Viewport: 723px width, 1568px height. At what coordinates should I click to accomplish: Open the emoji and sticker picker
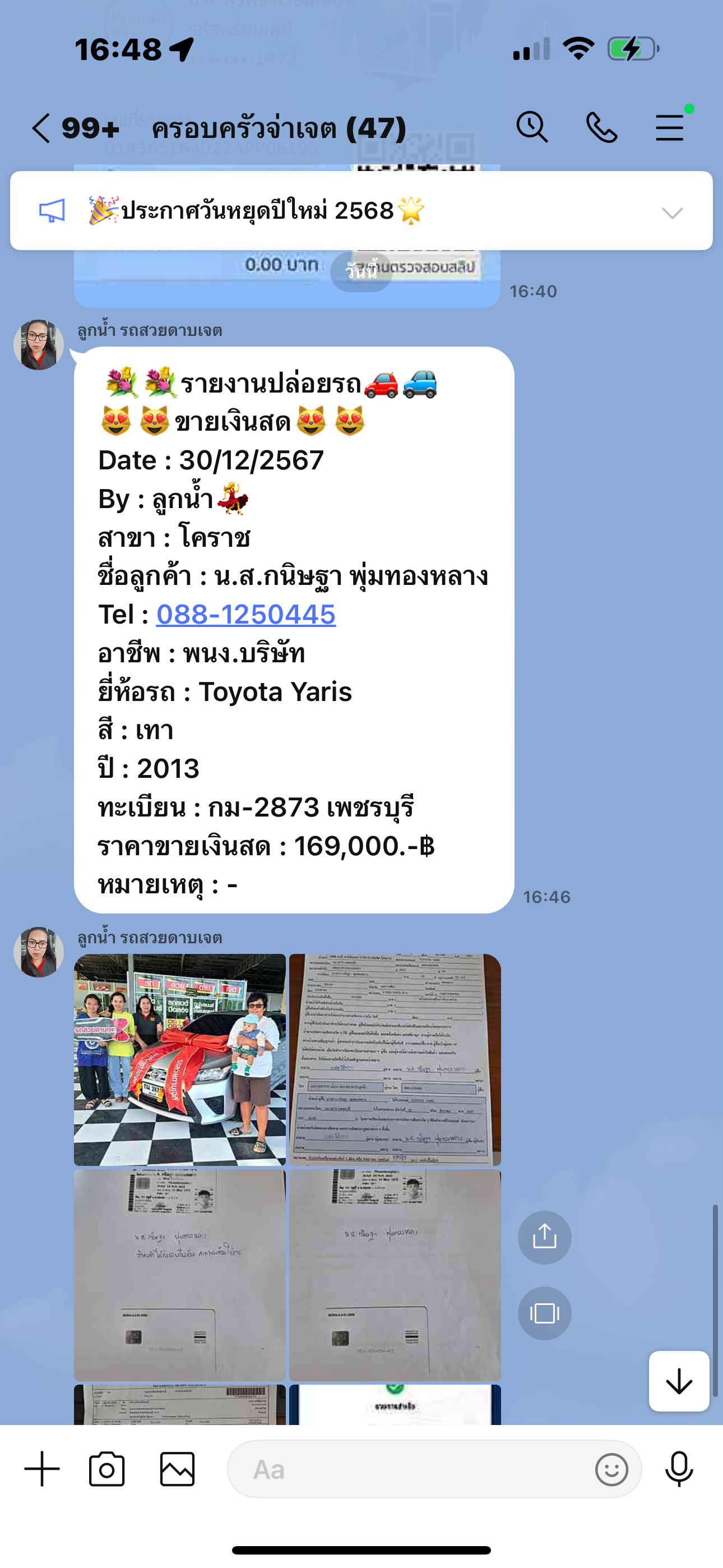click(611, 1469)
